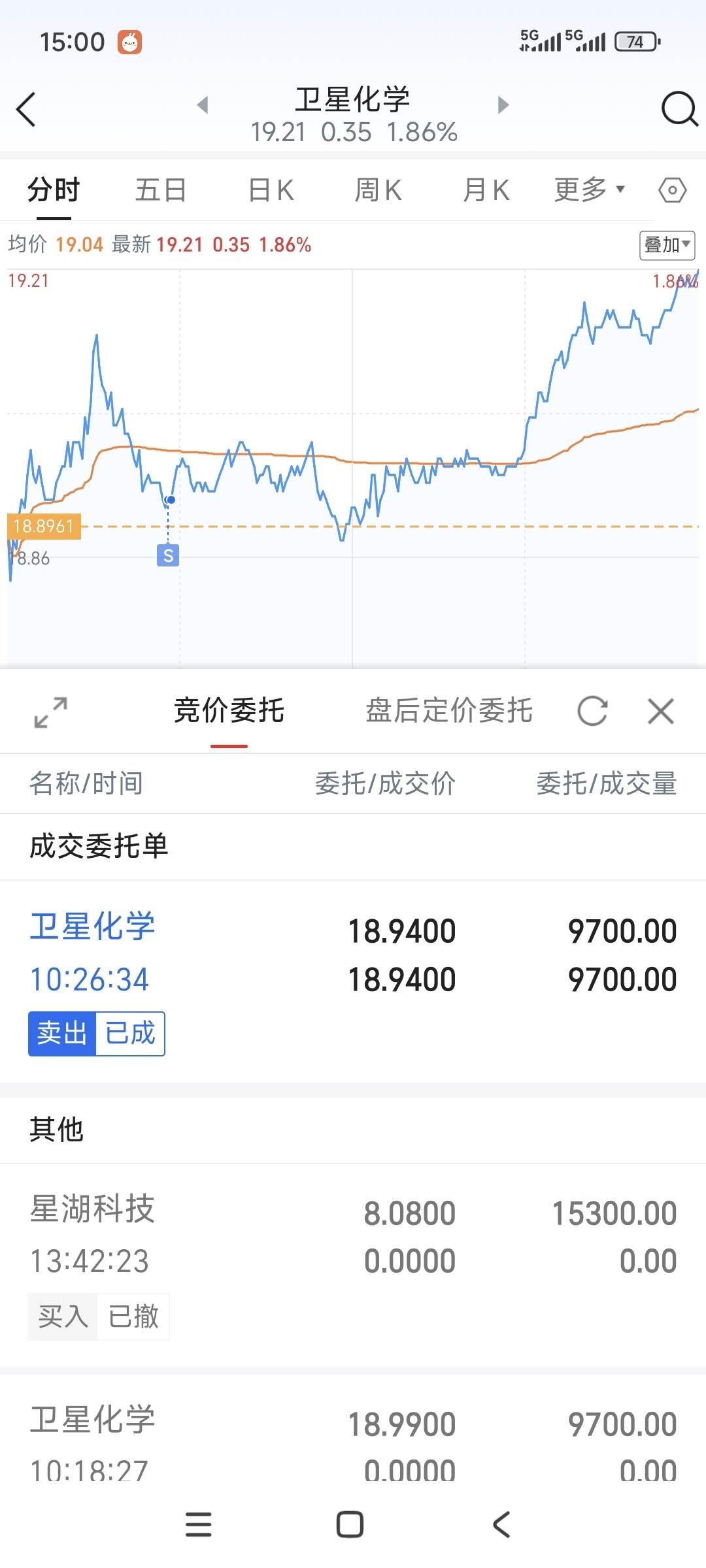Viewport: 706px width, 1568px height.
Task: Open 星湖科技 cancelled buy order
Action: click(x=353, y=1265)
